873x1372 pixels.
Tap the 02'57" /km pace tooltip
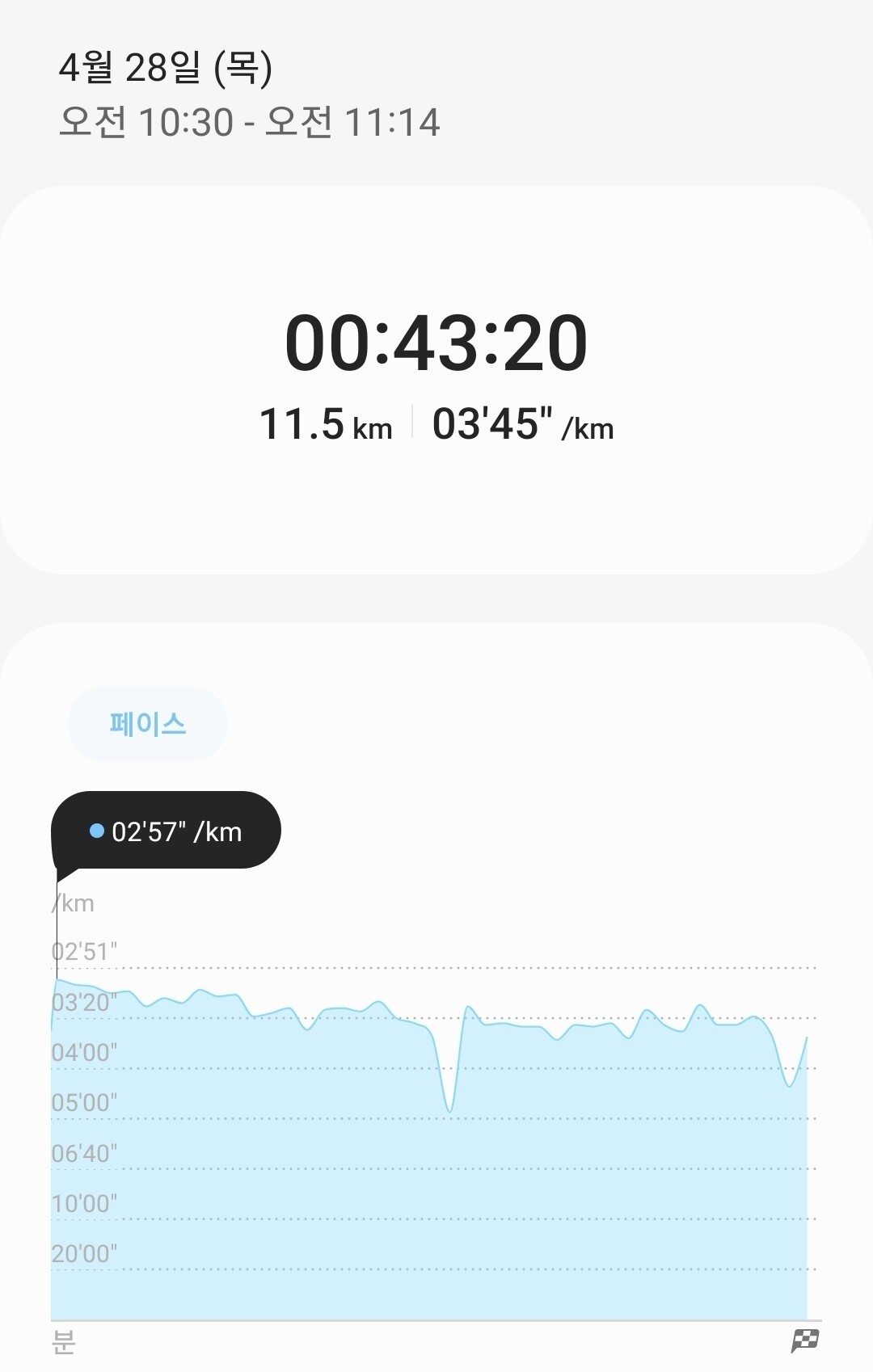pyautogui.click(x=167, y=830)
